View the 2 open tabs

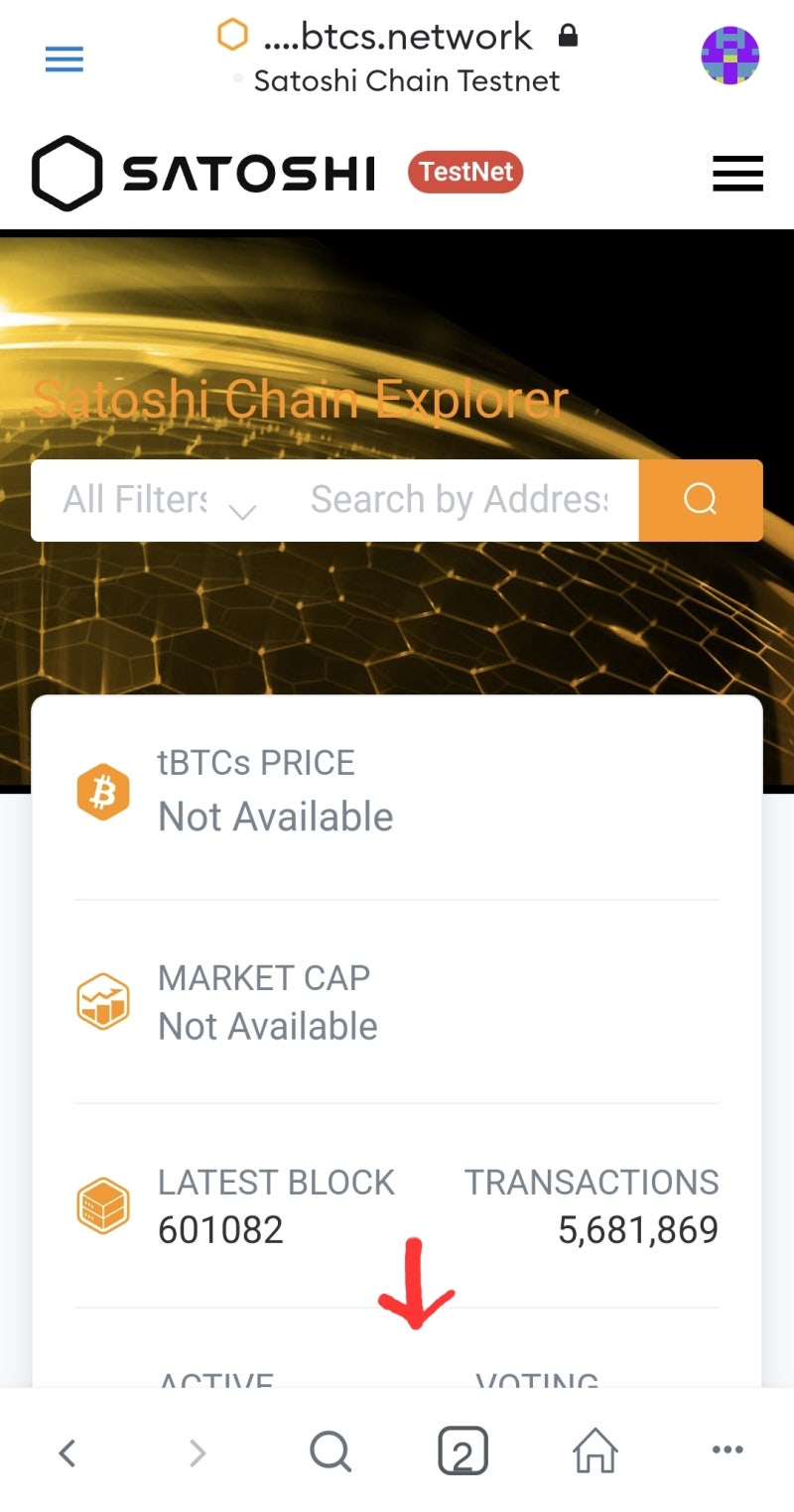click(x=463, y=1453)
